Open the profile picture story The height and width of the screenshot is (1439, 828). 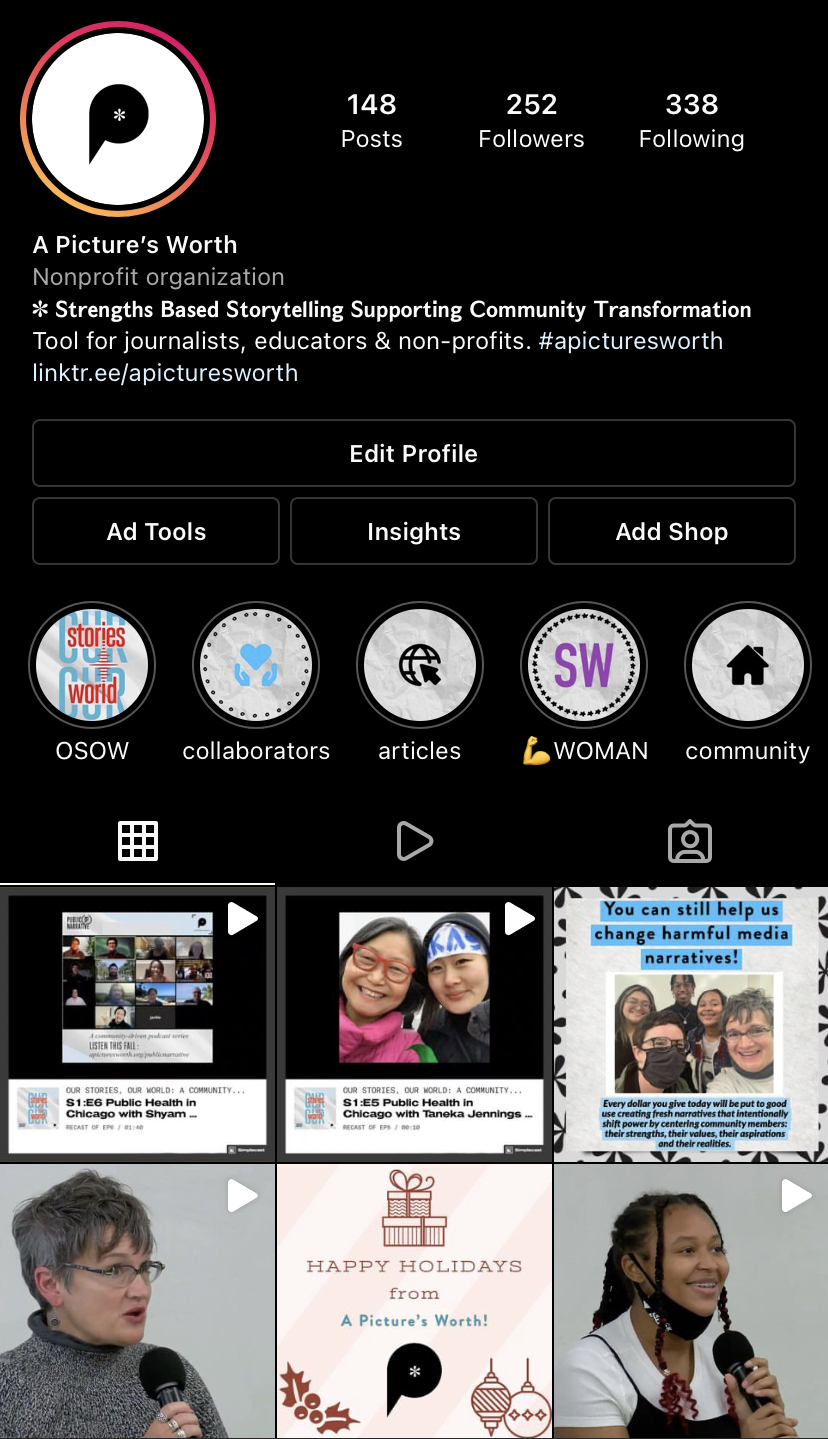click(x=118, y=119)
